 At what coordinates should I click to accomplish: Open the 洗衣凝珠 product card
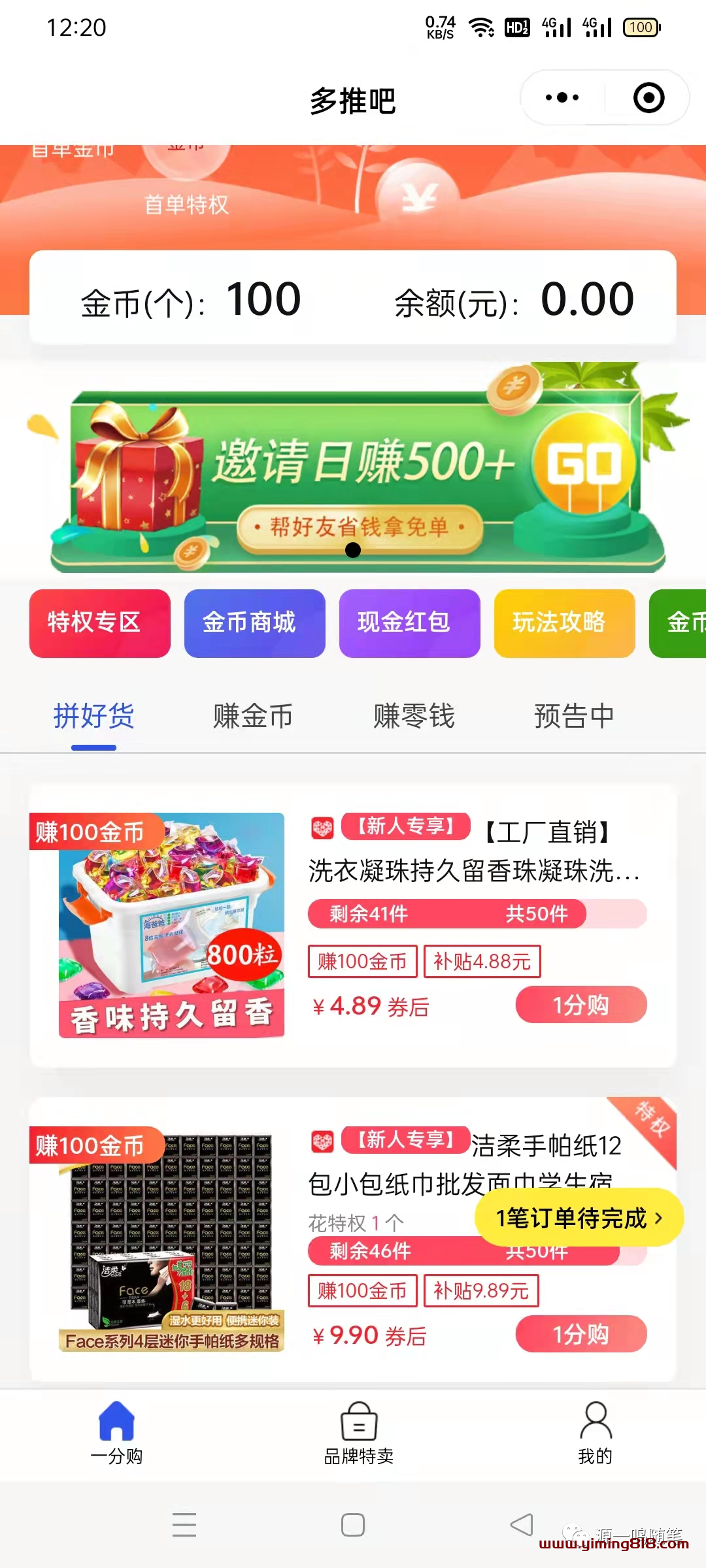[171, 925]
